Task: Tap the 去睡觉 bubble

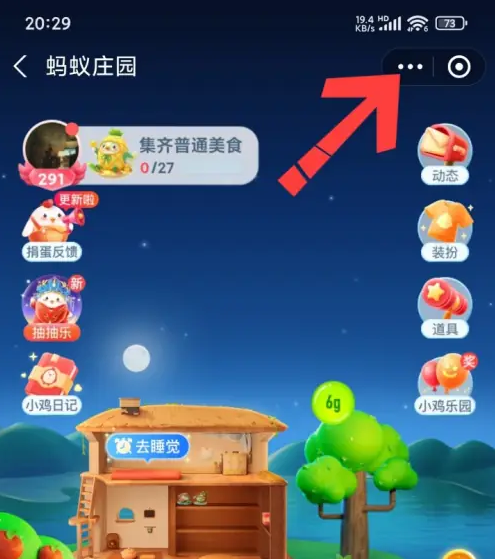Action: pos(148,447)
